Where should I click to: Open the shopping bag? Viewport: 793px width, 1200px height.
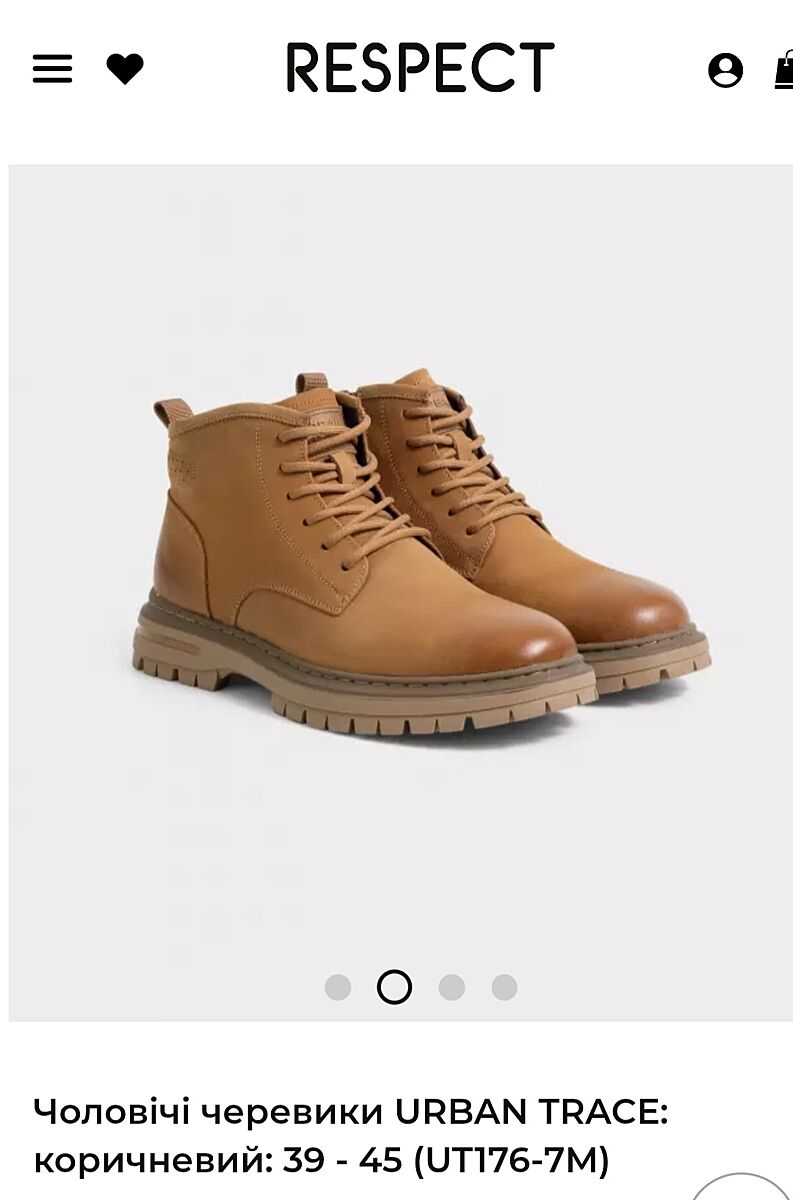pos(784,70)
